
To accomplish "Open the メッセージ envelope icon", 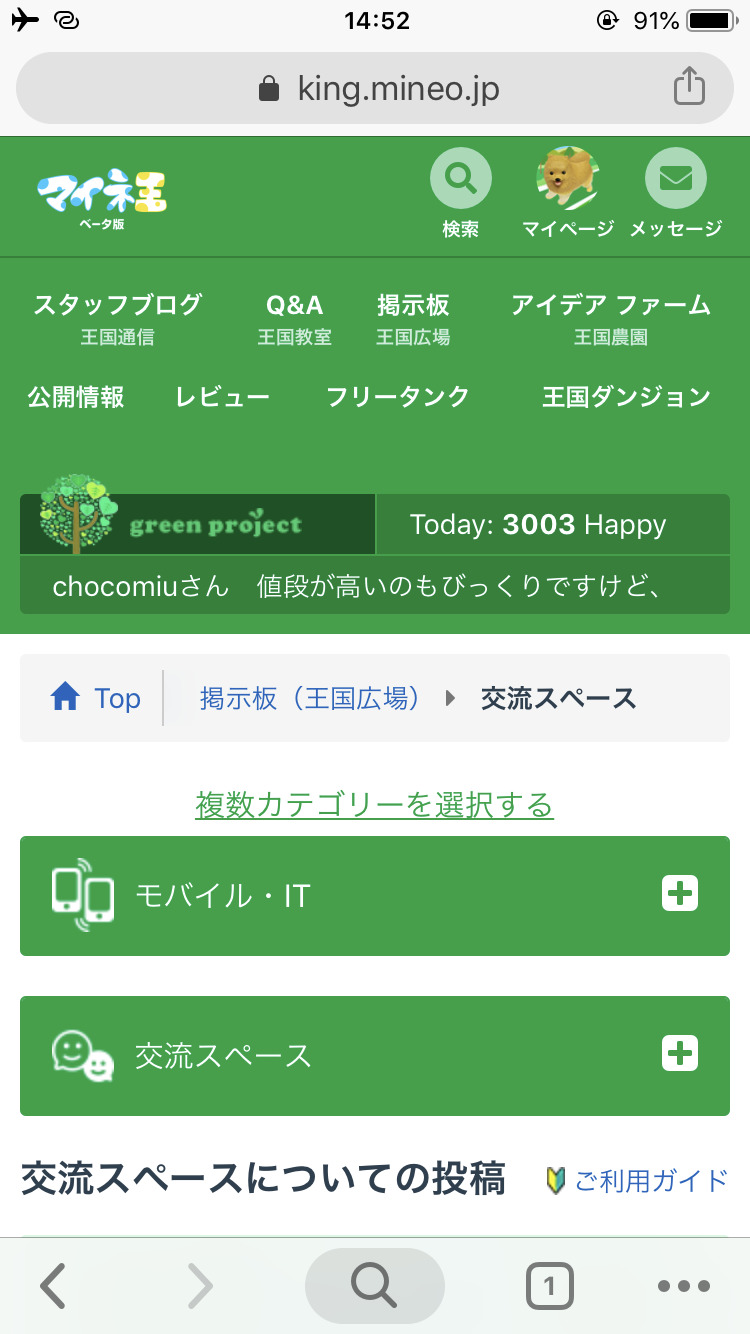I will (676, 180).
